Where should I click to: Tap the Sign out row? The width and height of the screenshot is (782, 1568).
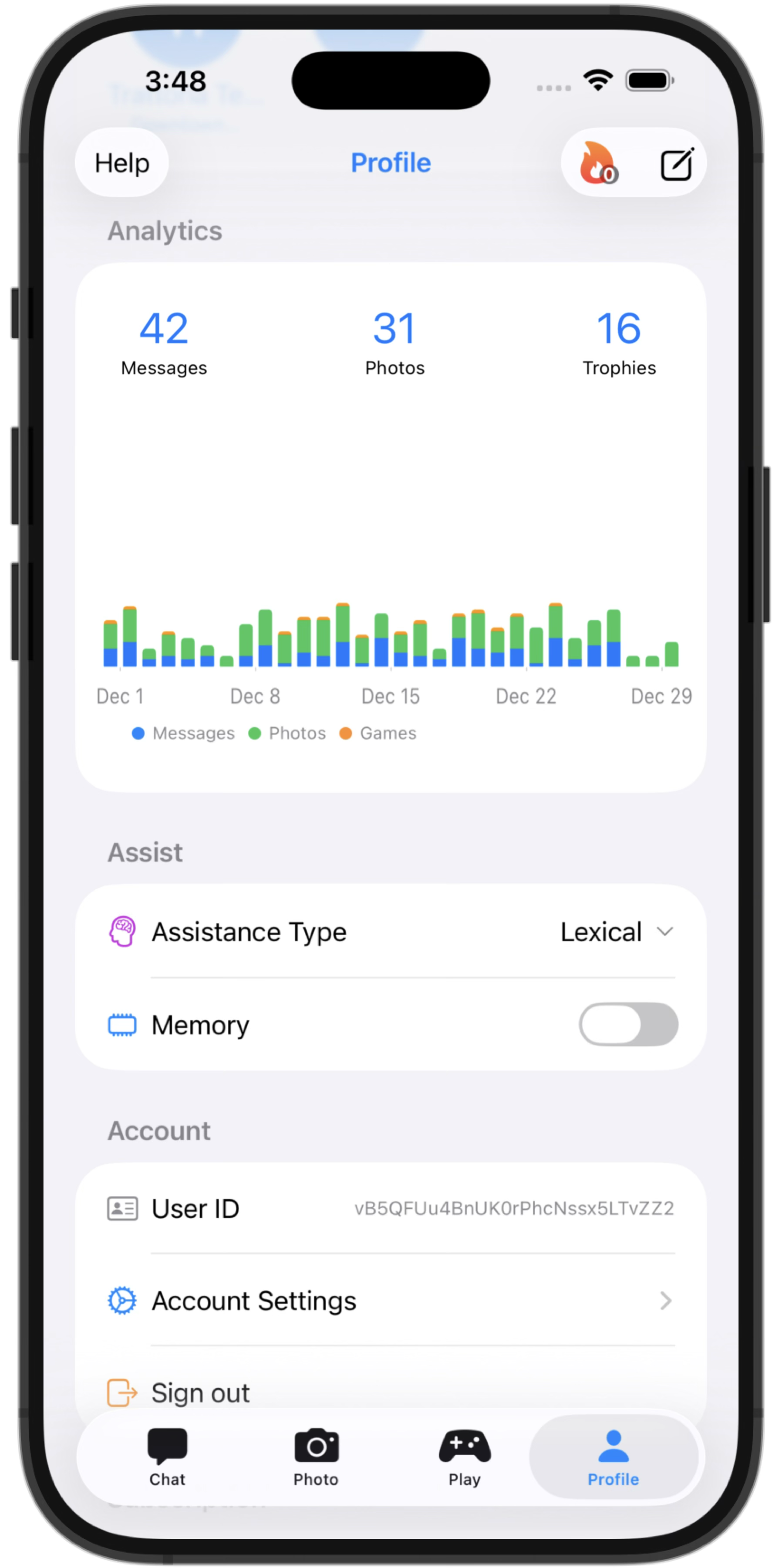point(201,1393)
